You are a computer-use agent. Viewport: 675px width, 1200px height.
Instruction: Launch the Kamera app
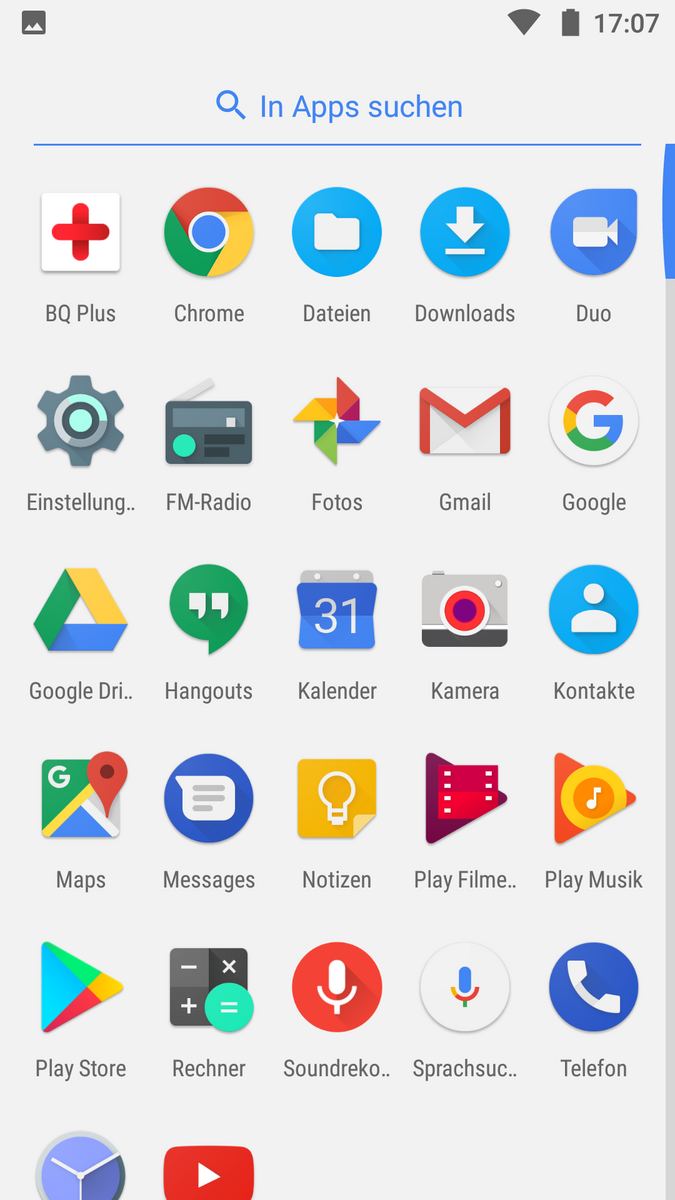[465, 611]
